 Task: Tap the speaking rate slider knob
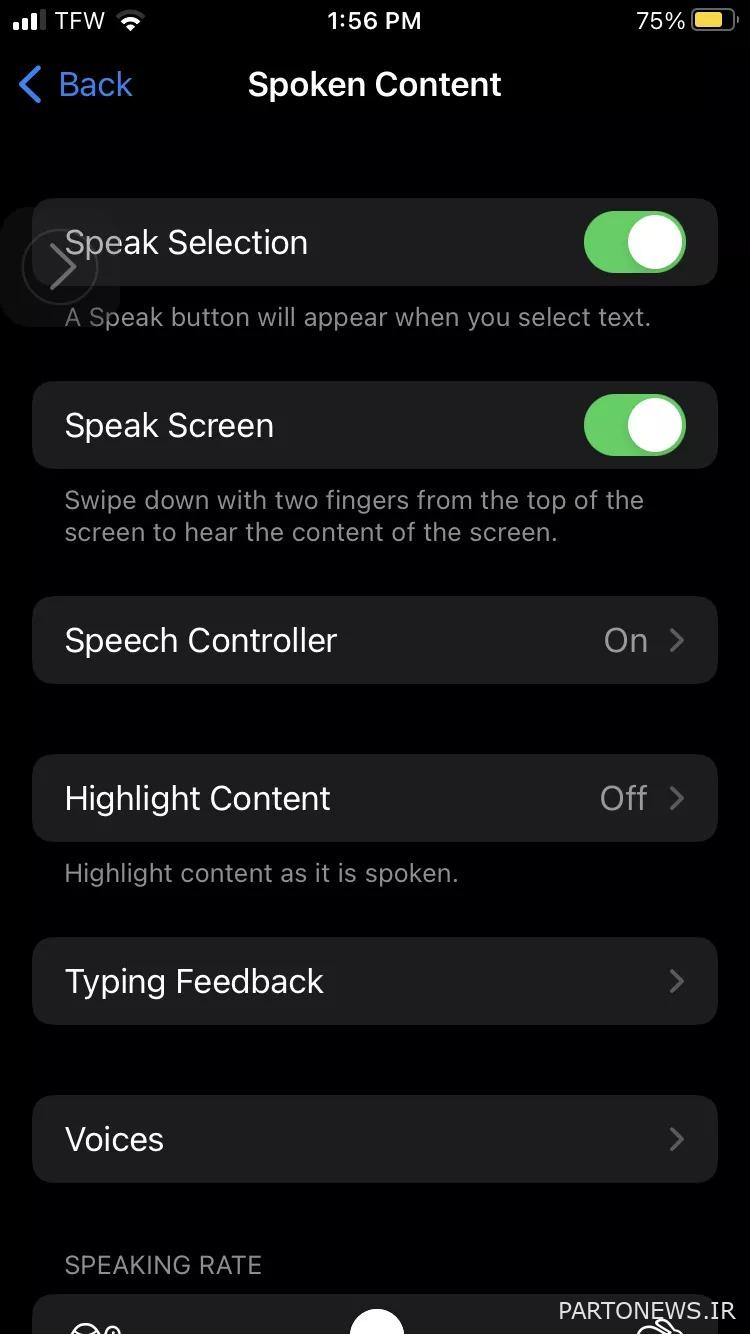pos(377,1322)
